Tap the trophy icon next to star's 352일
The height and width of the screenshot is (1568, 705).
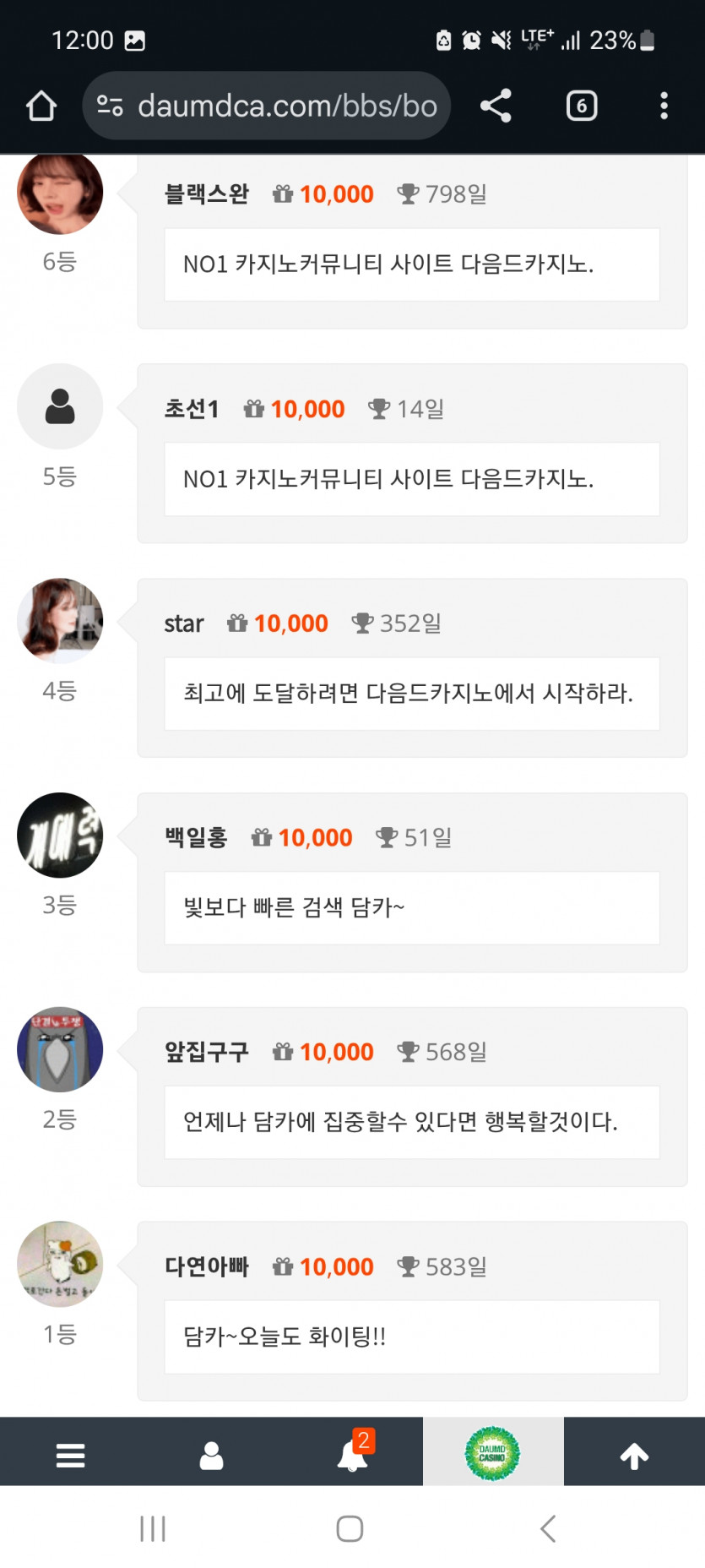pos(364,623)
